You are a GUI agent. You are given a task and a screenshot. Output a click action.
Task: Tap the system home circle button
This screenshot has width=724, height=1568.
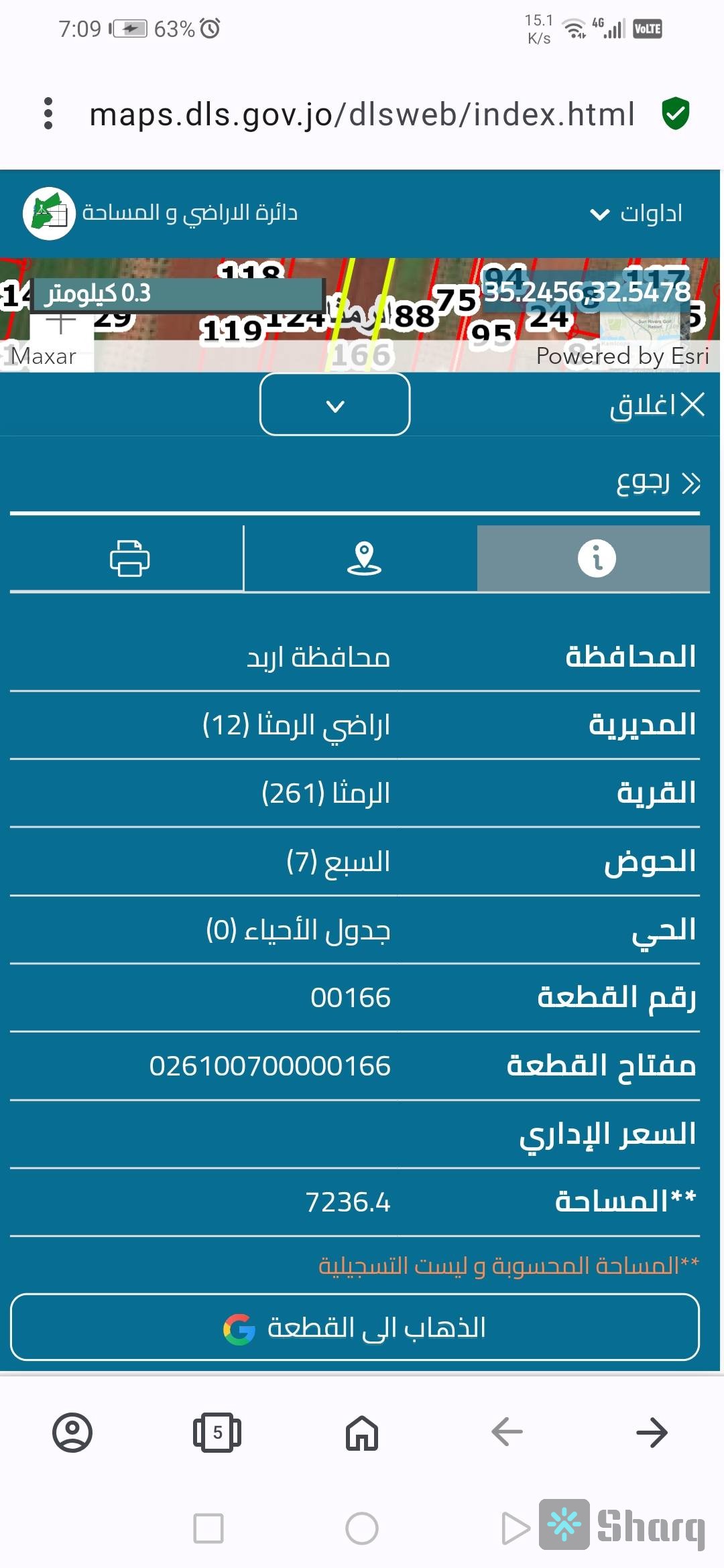(x=362, y=1528)
